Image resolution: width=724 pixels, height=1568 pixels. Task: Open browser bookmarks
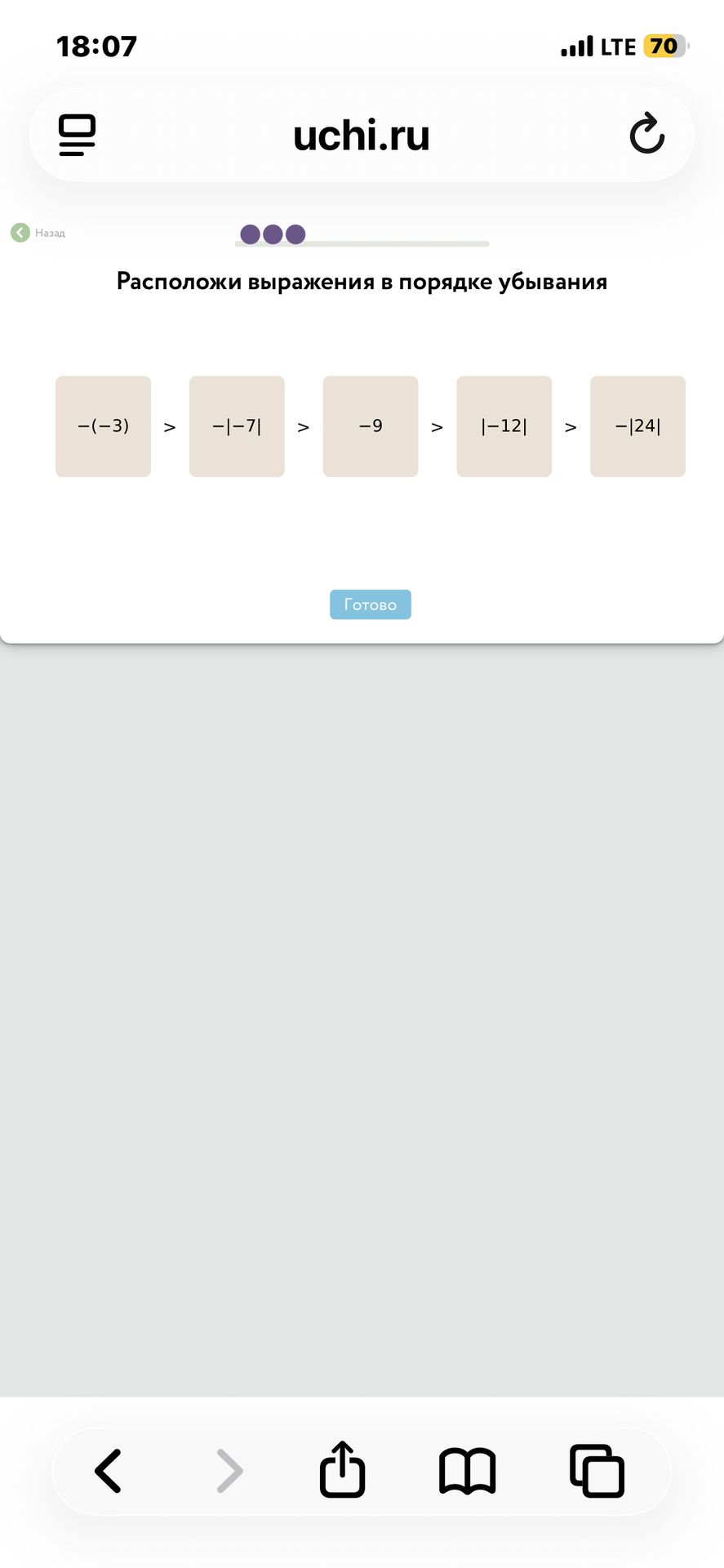tap(468, 1471)
